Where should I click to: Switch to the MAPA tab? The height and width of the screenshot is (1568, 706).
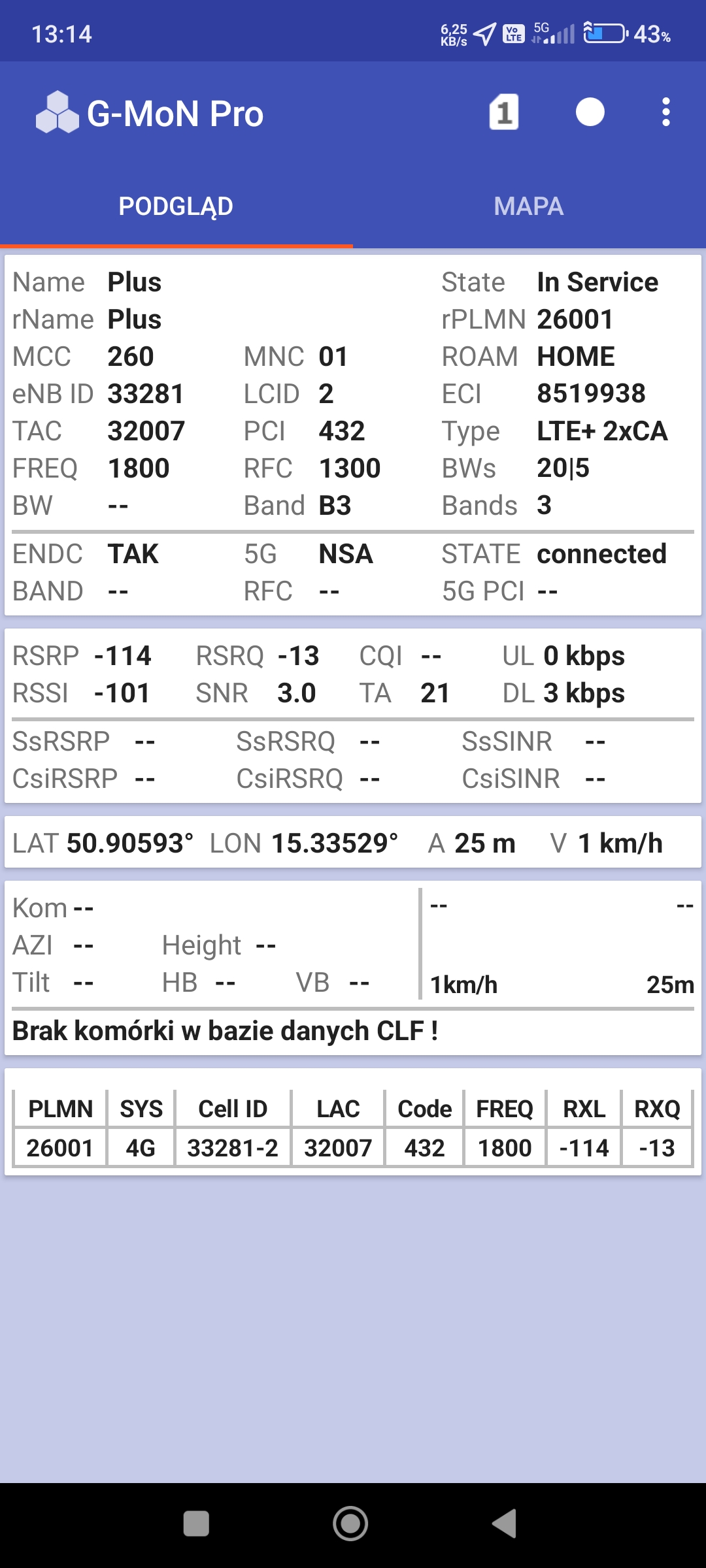click(x=529, y=206)
